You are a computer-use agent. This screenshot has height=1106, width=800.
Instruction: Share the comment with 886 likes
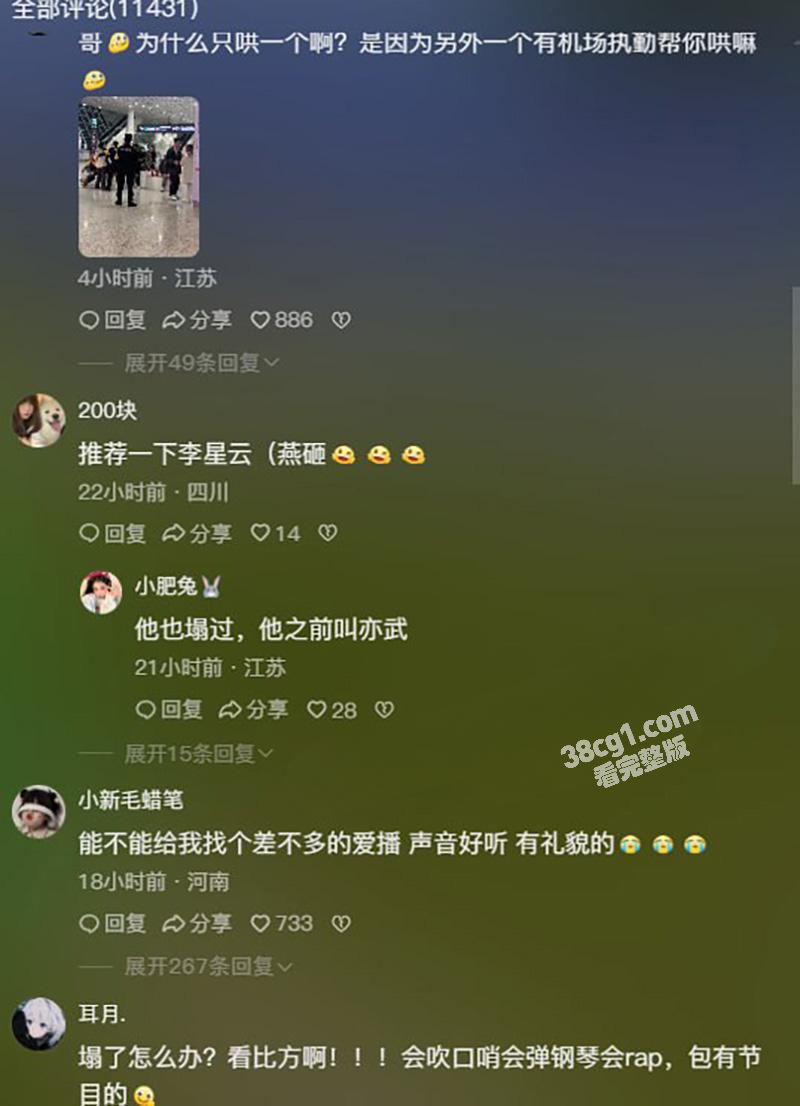click(x=197, y=320)
